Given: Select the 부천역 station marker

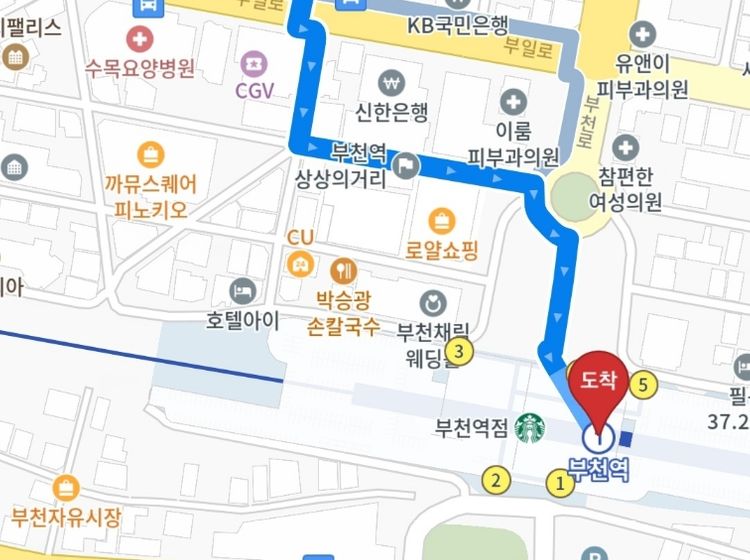Looking at the screenshot, I should pos(598,436).
